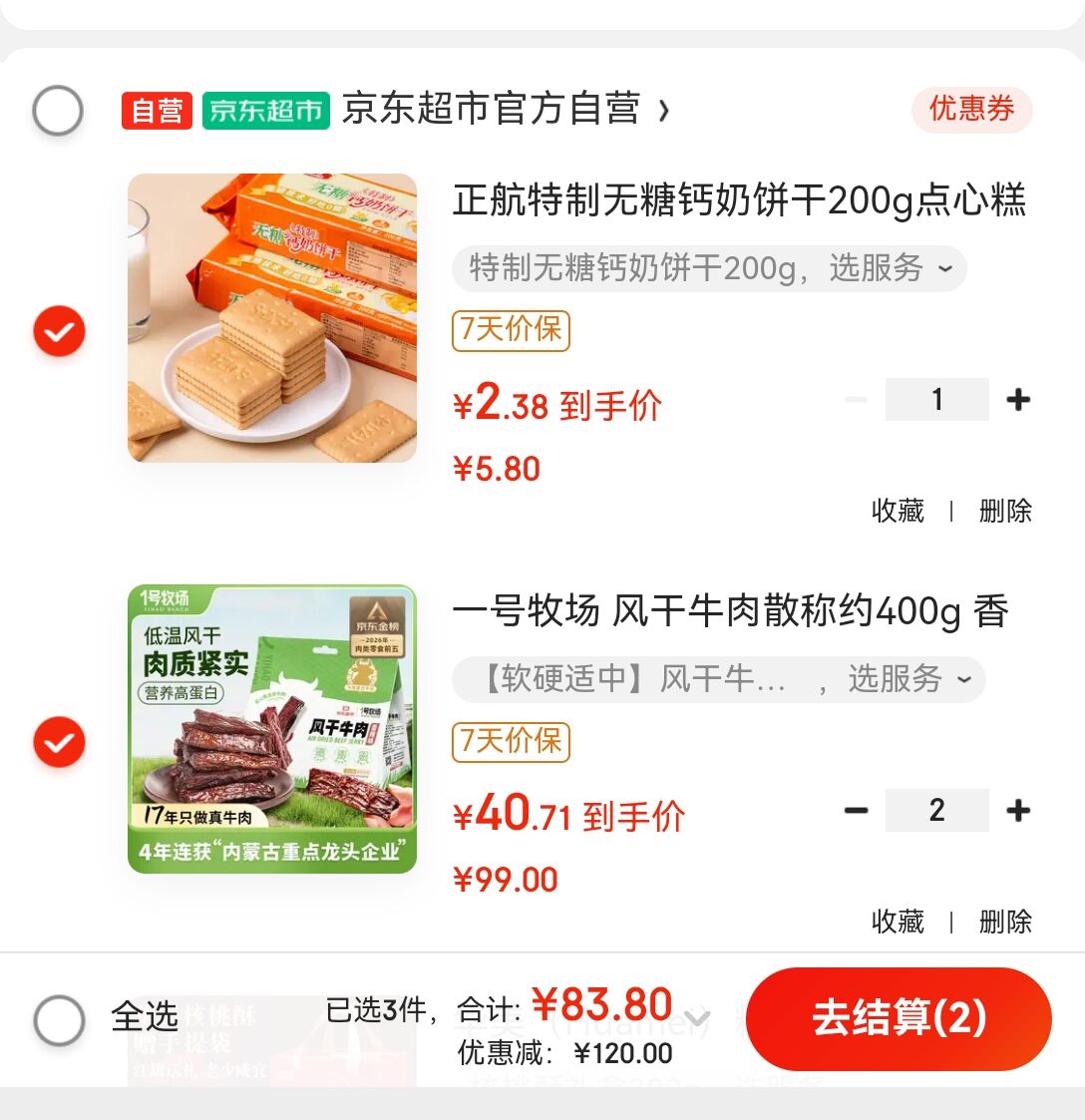Increase quantity of 一号牧场风干牛肉
This screenshot has height=1120, width=1085.
coord(1018,811)
